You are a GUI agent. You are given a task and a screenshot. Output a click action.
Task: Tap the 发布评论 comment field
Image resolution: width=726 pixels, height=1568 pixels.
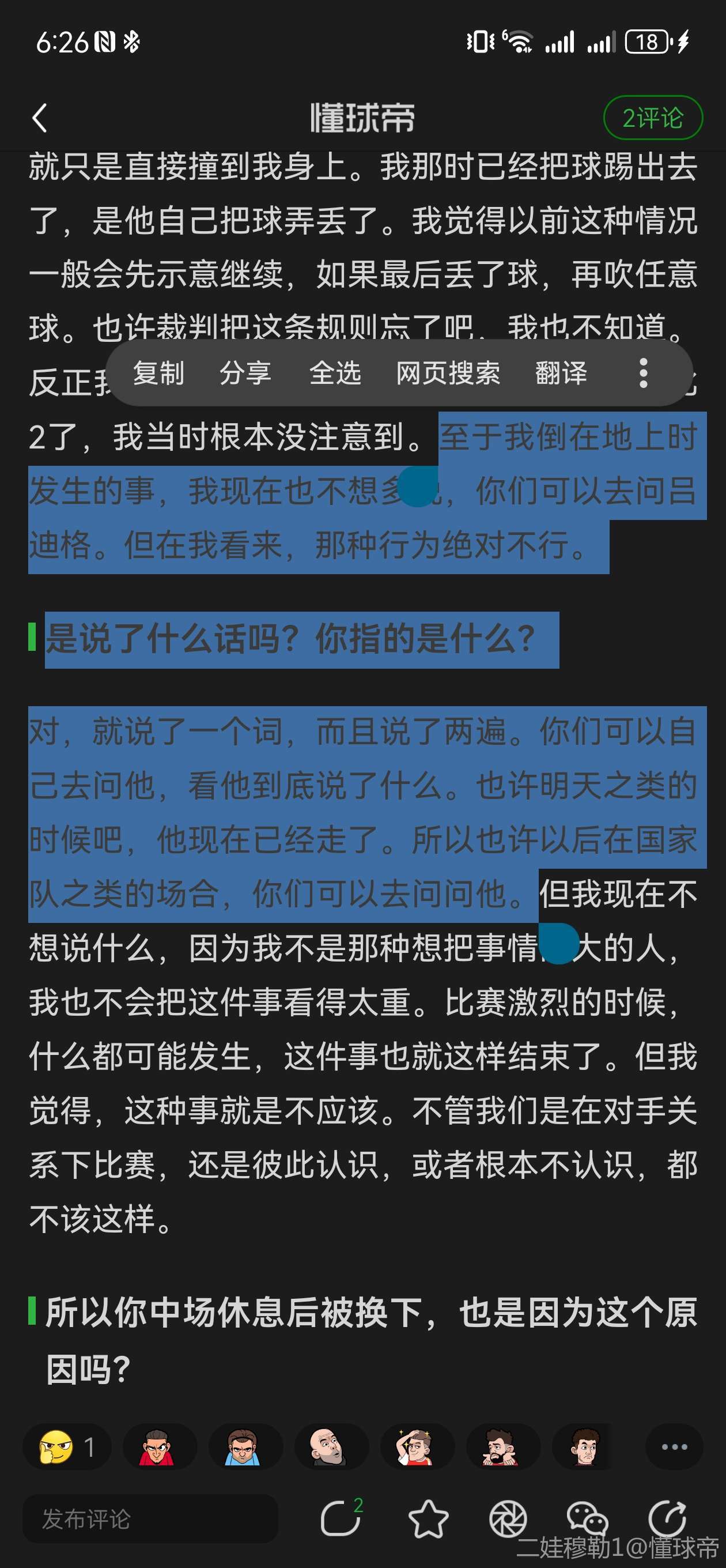pyautogui.click(x=150, y=1518)
